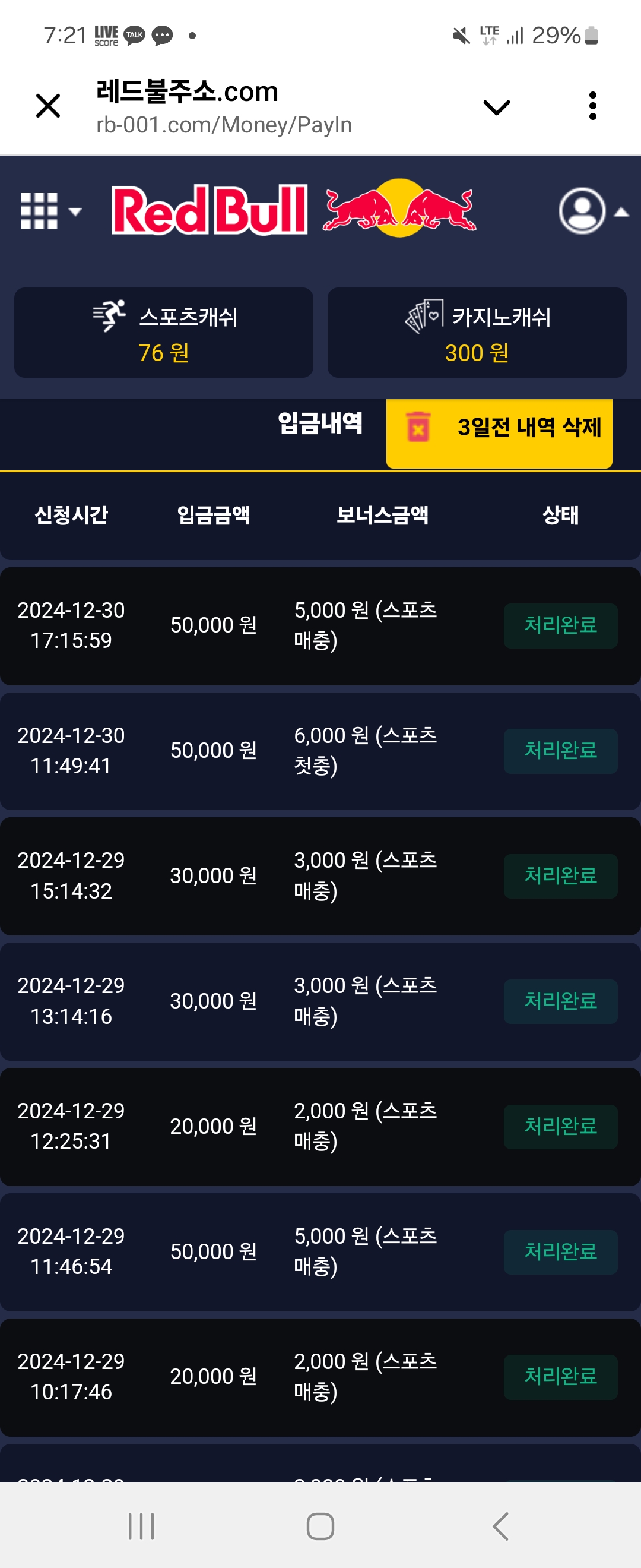Open the browser overflow menu

(592, 106)
